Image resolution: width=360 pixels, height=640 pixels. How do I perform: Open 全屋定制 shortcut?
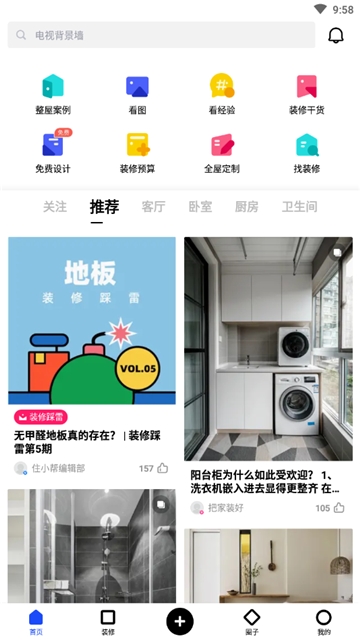[x=222, y=152]
